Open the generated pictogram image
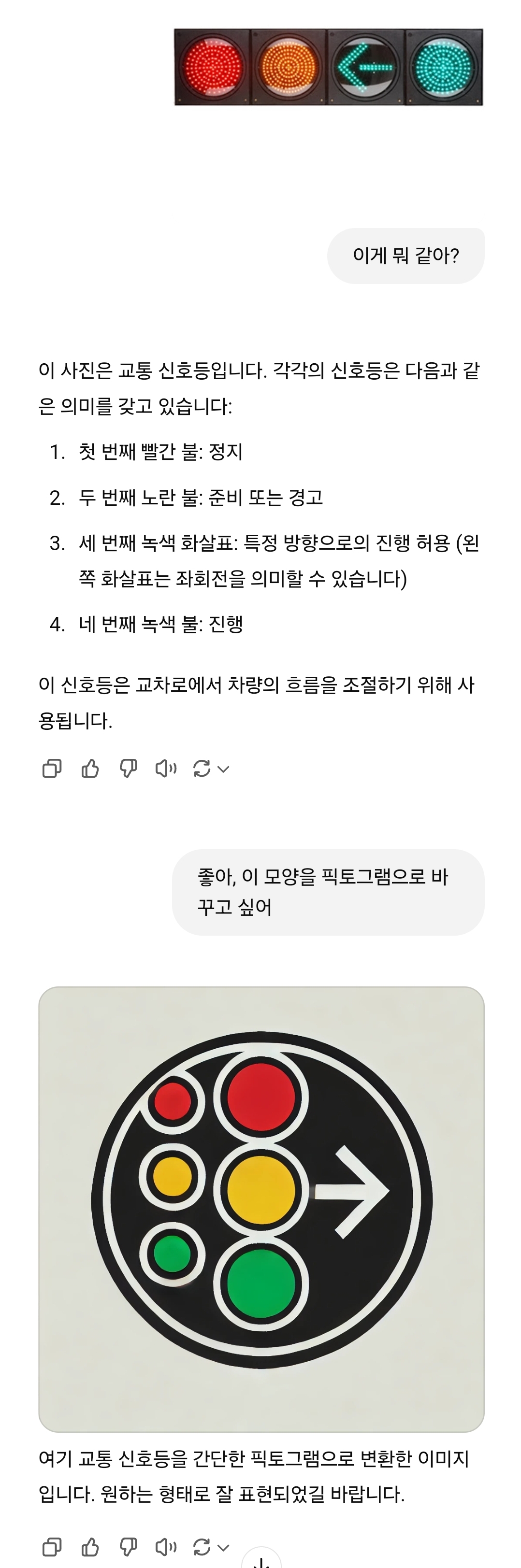 (261, 1208)
